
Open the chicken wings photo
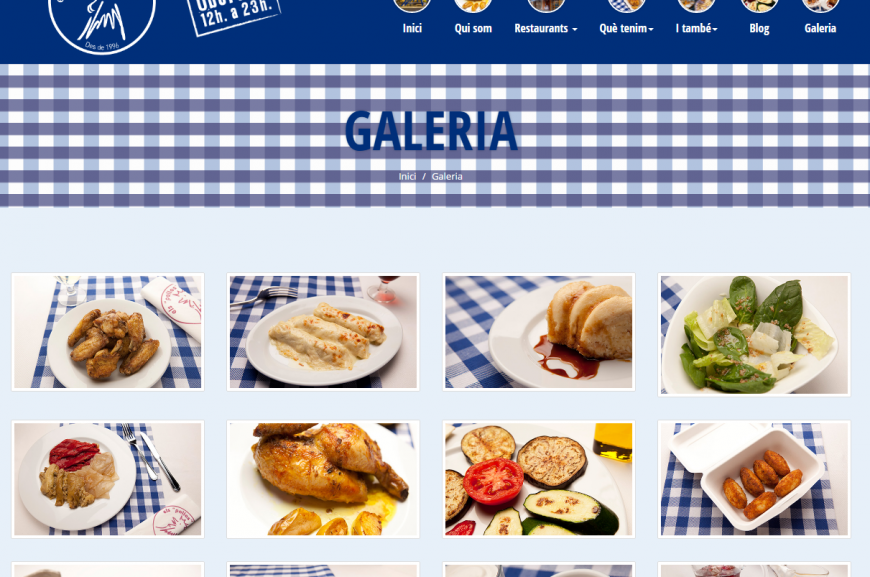tap(108, 332)
